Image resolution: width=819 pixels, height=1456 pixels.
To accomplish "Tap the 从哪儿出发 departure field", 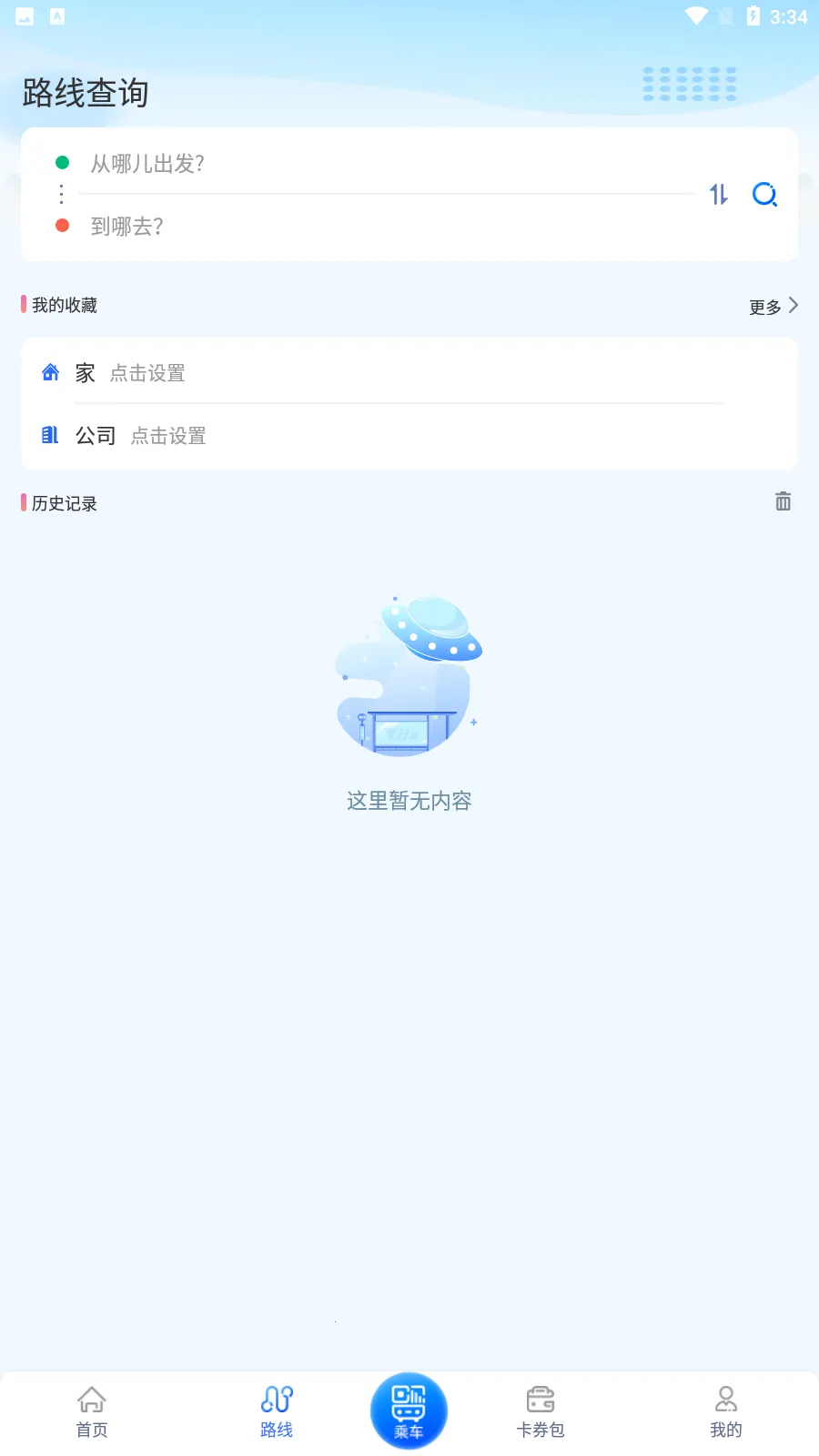I will [364, 164].
